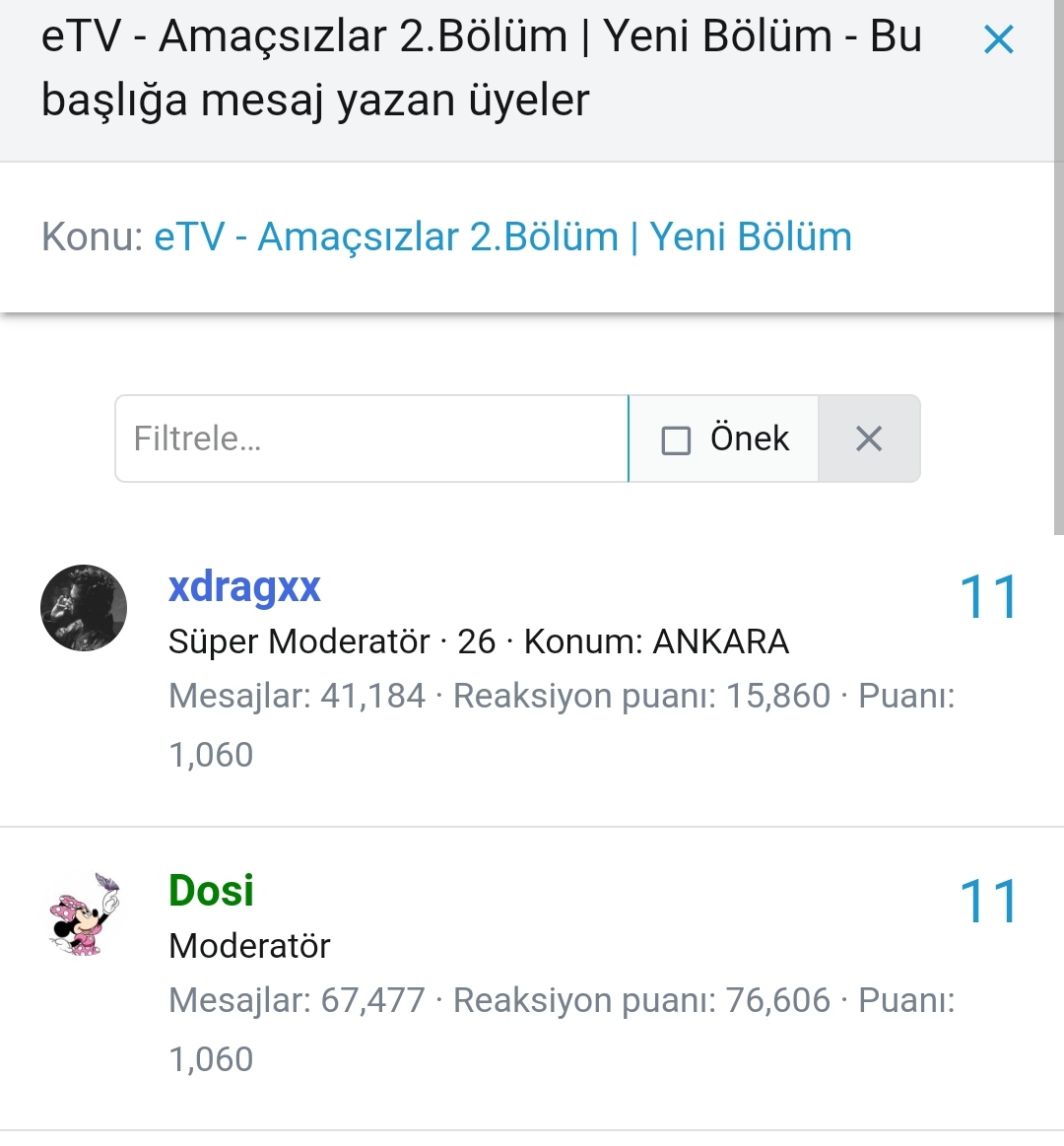View Dosi's 11 posts in this thread
The image size is (1064, 1146).
tap(988, 903)
